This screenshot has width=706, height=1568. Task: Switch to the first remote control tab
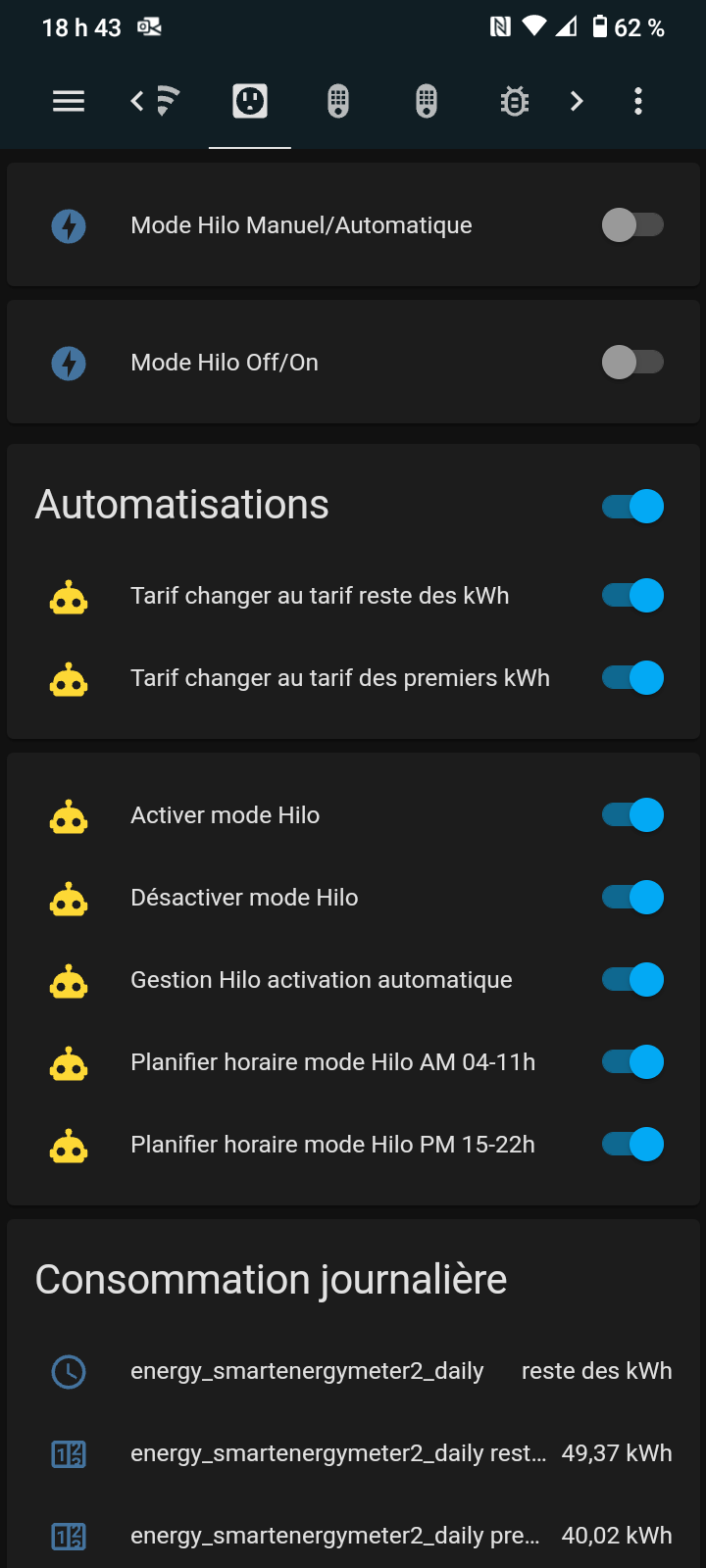(x=337, y=101)
